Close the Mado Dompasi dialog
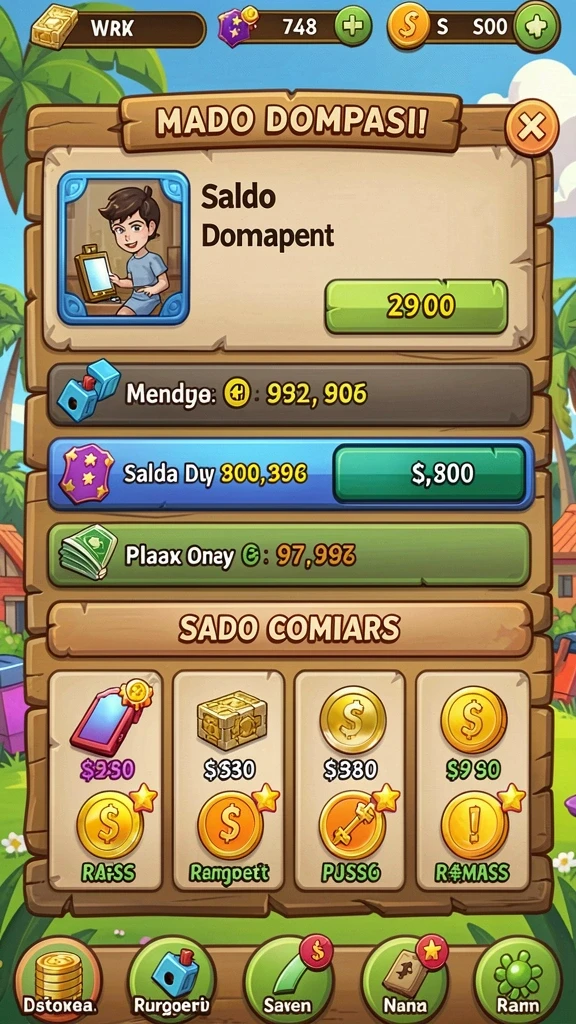The image size is (576, 1024). point(532,128)
